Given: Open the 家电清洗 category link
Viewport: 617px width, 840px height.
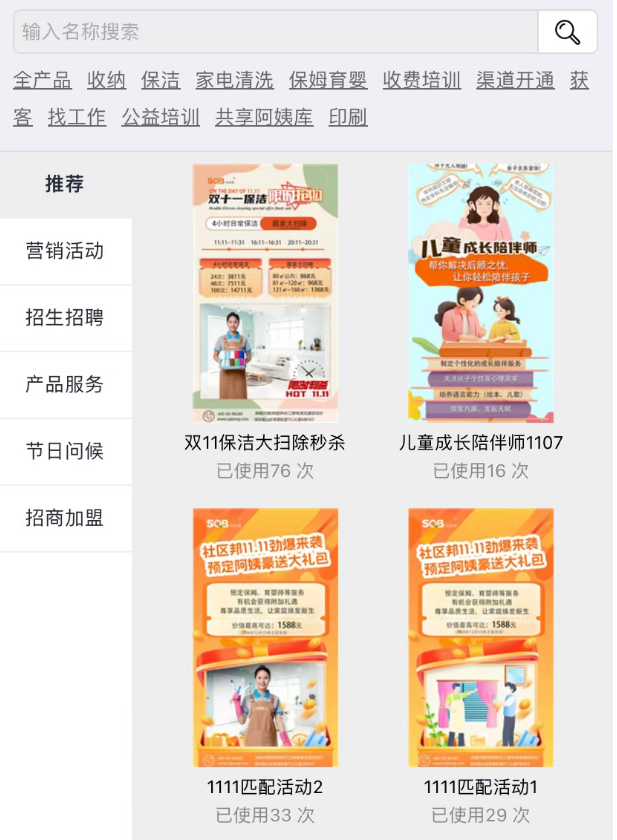Looking at the screenshot, I should [x=234, y=80].
